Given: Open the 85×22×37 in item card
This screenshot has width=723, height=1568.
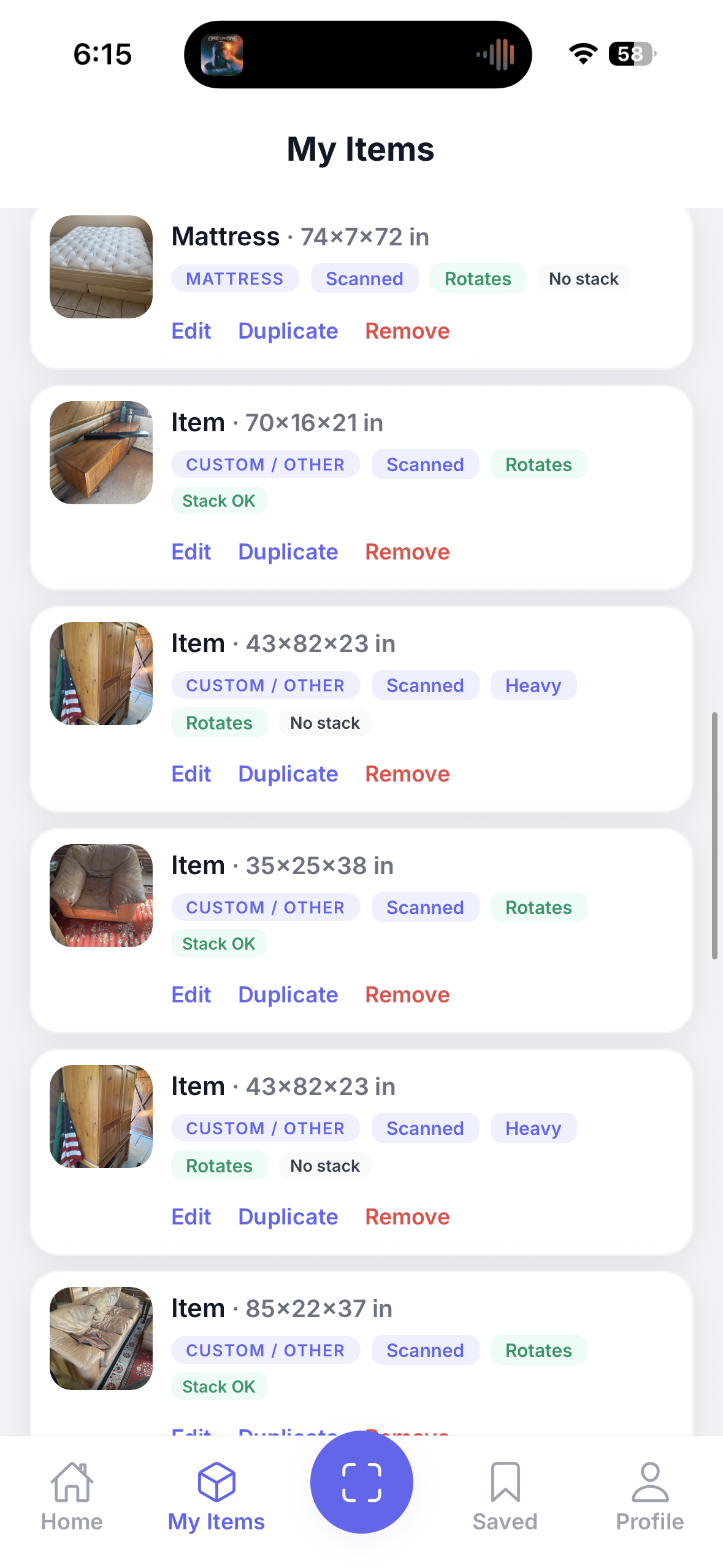Looking at the screenshot, I should 361,1353.
